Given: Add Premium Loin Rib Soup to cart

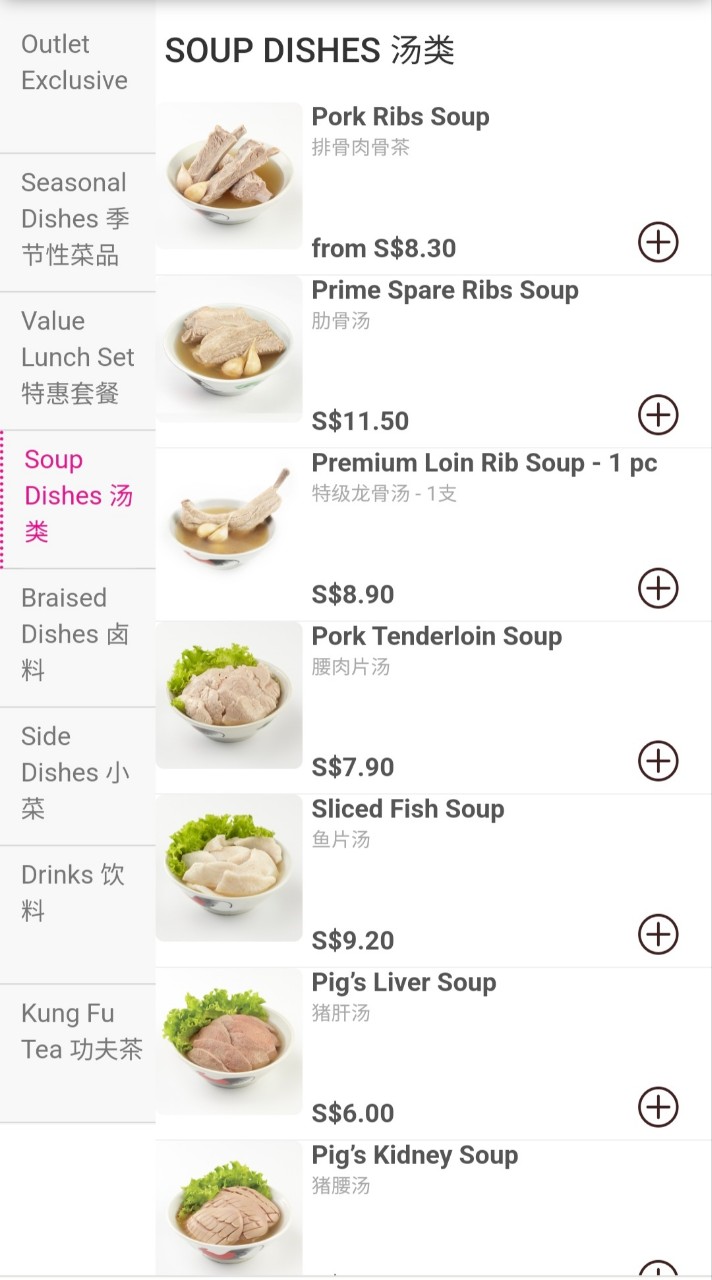Looking at the screenshot, I should tap(657, 588).
